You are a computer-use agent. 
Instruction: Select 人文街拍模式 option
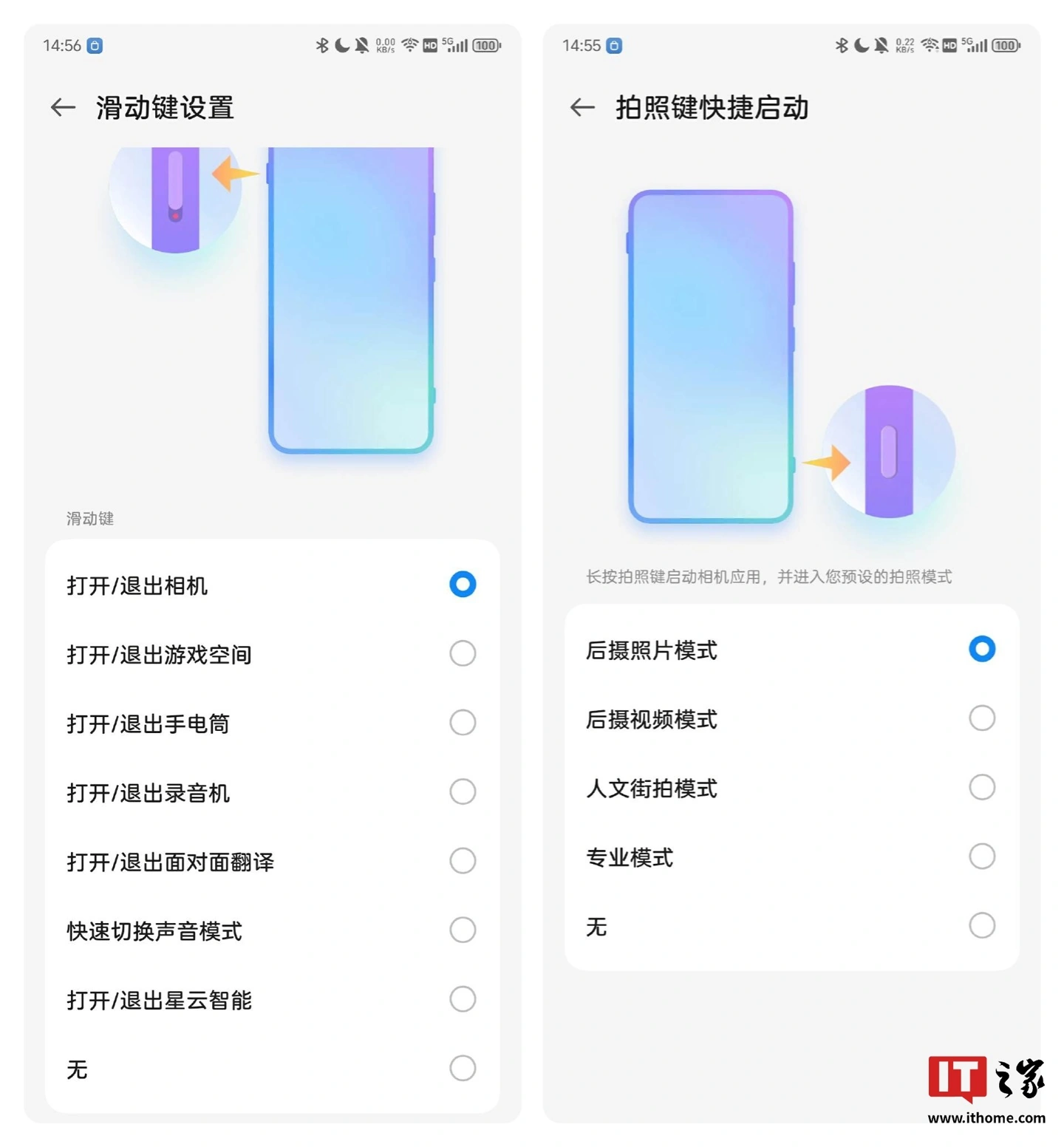tap(981, 788)
